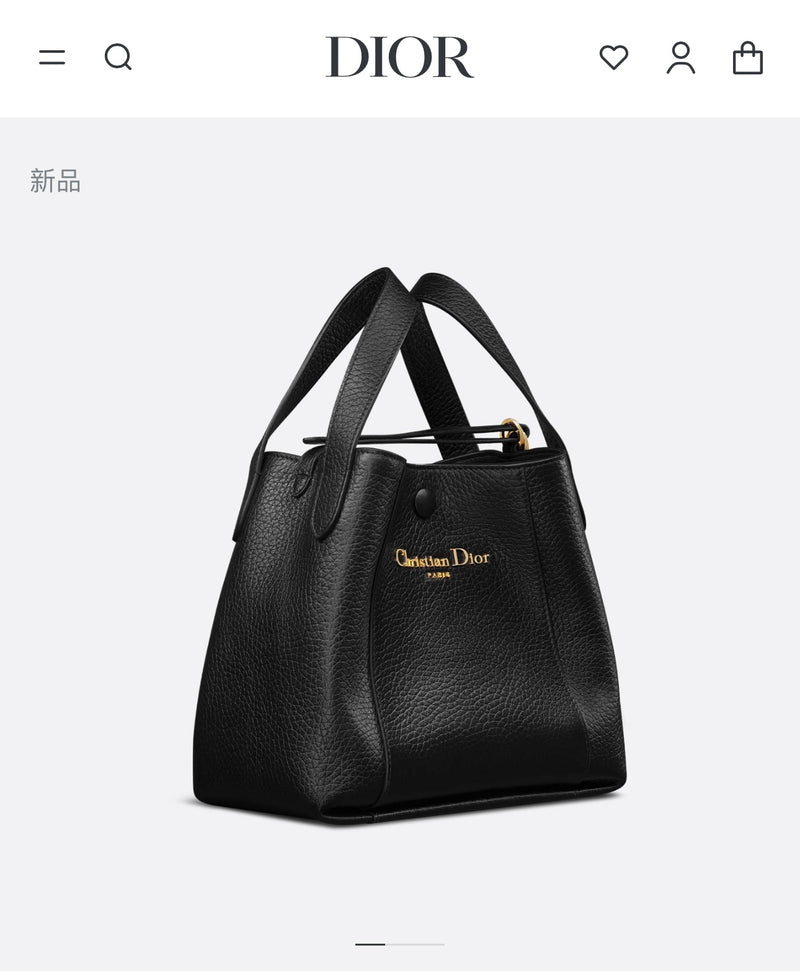Open the 新品 new arrivals link
Screen dimensions: 800x971
(x=56, y=182)
